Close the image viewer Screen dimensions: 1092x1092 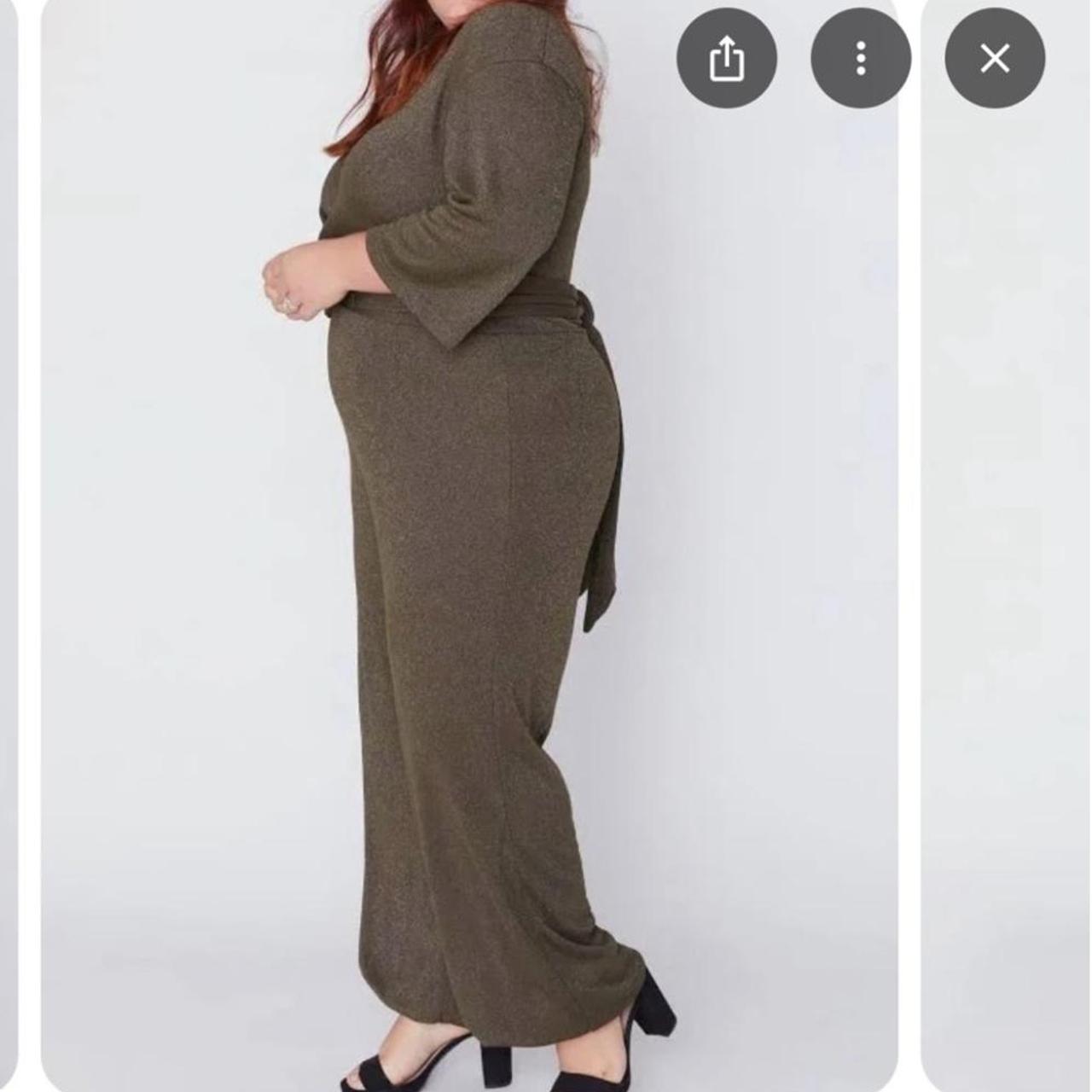pyautogui.click(x=994, y=59)
